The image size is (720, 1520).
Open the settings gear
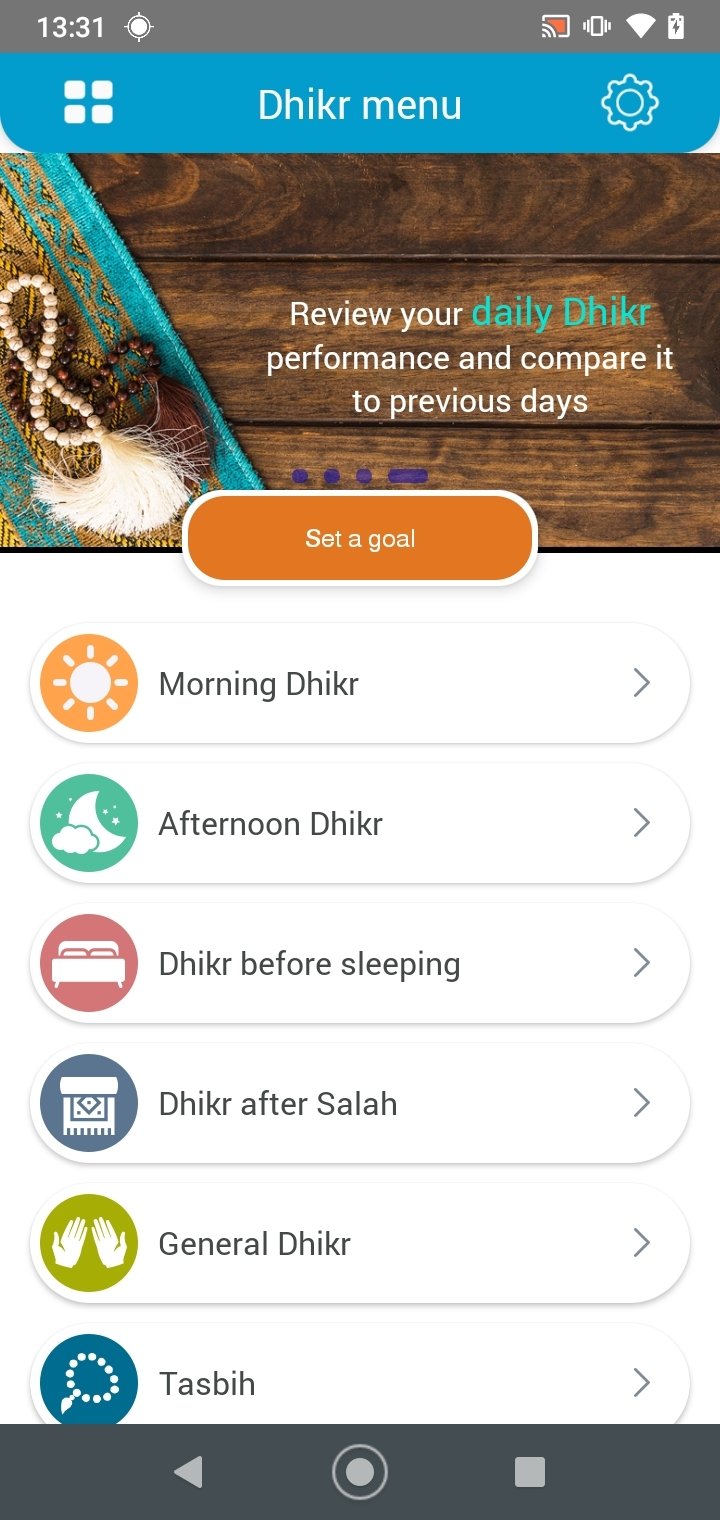point(629,103)
